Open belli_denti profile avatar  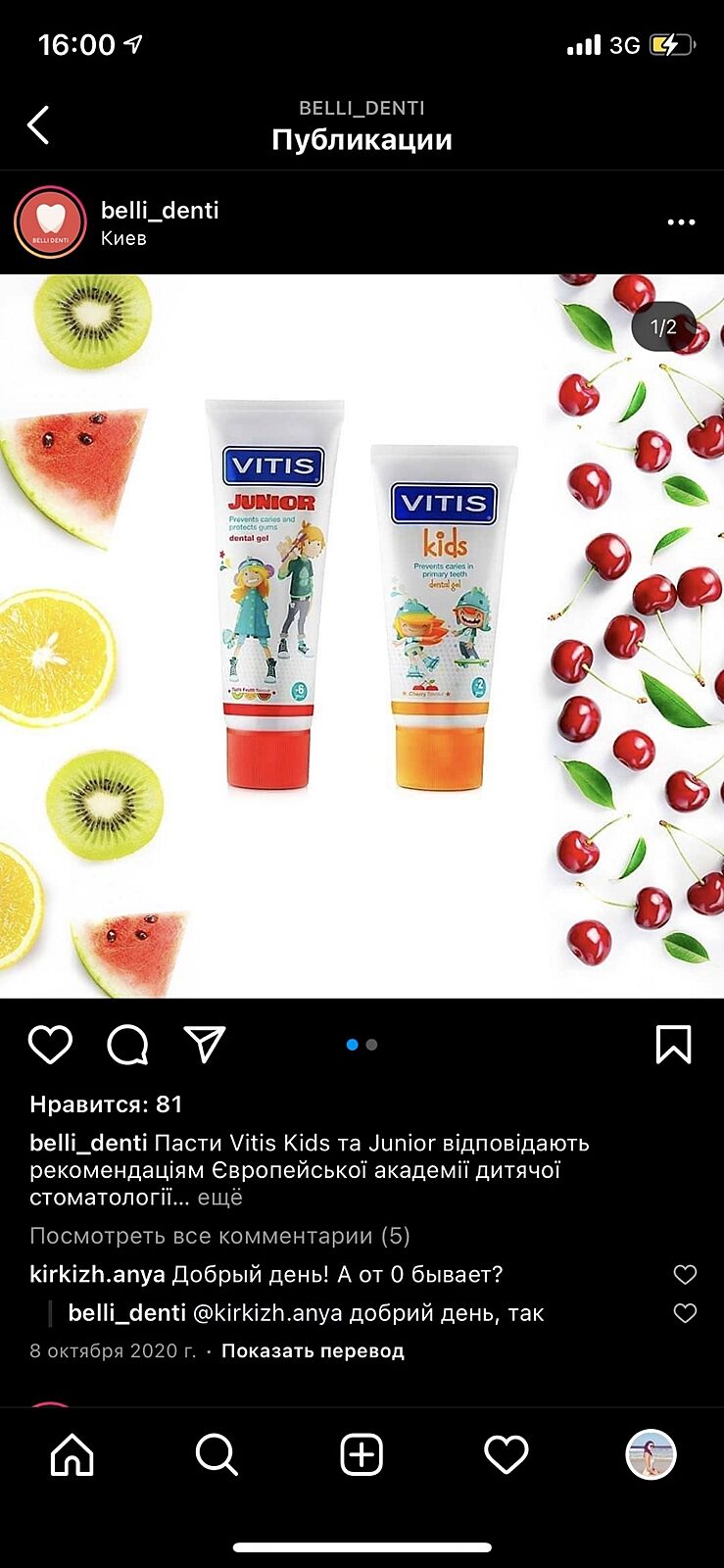50,222
